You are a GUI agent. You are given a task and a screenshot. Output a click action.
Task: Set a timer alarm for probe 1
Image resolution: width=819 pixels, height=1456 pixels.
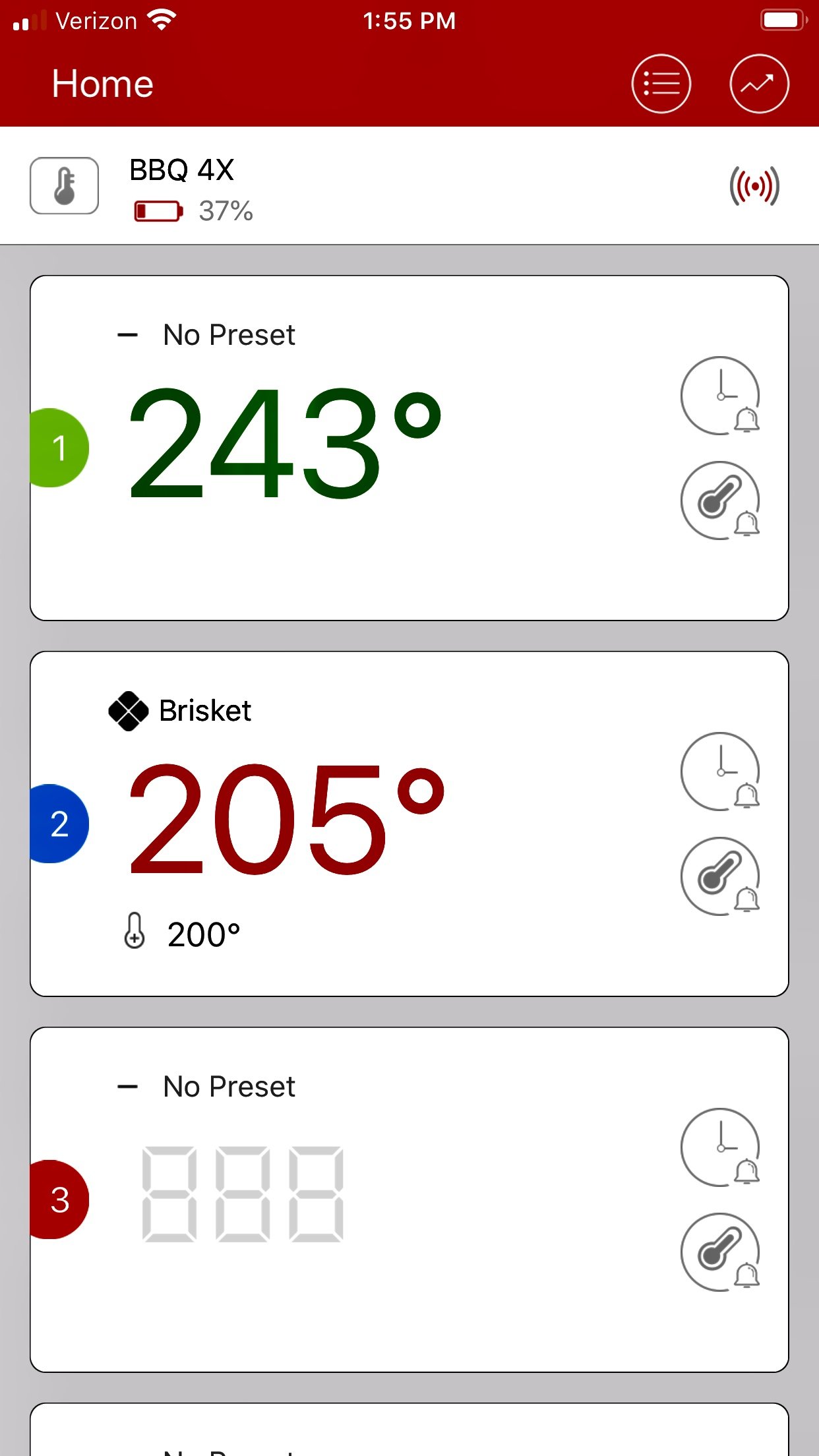pyautogui.click(x=720, y=396)
